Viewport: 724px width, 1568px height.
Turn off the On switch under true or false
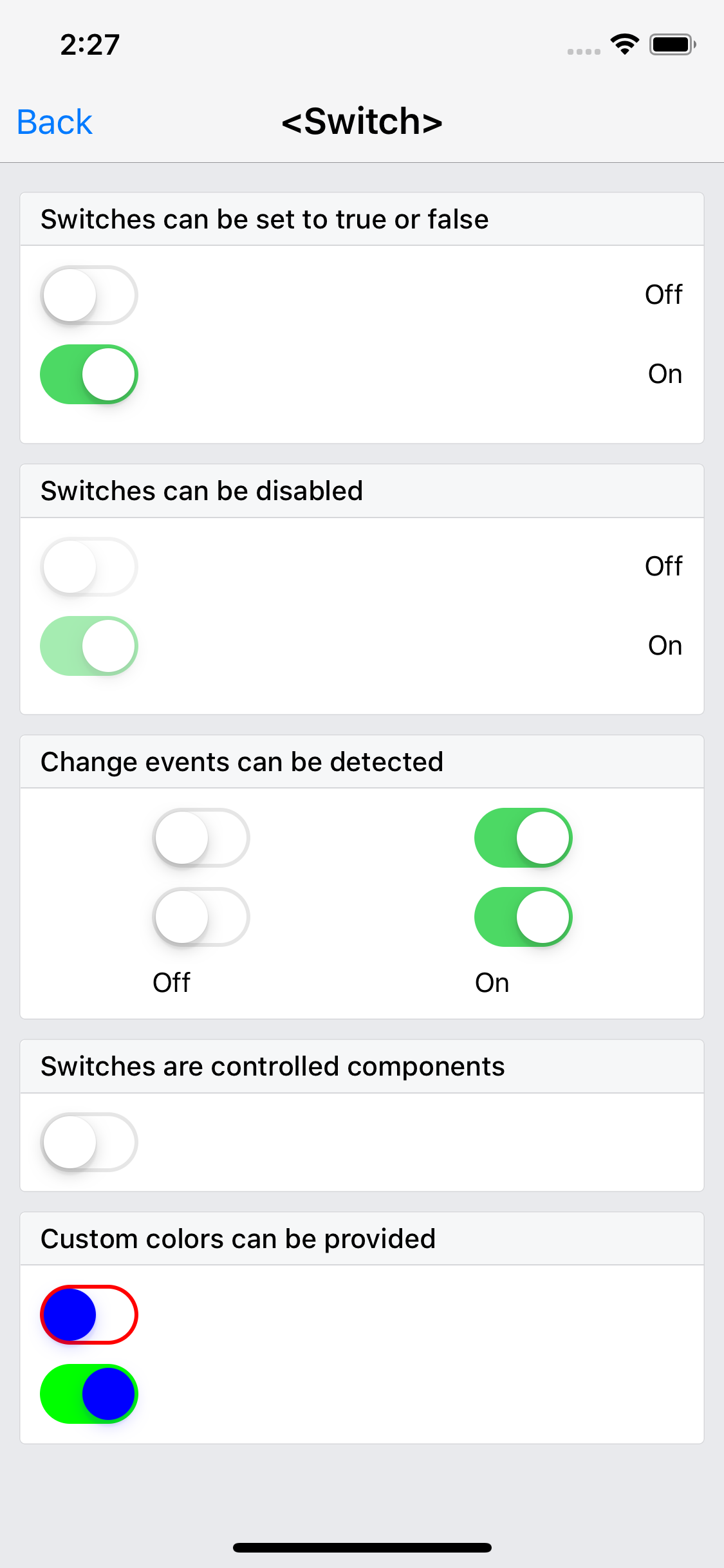[89, 374]
